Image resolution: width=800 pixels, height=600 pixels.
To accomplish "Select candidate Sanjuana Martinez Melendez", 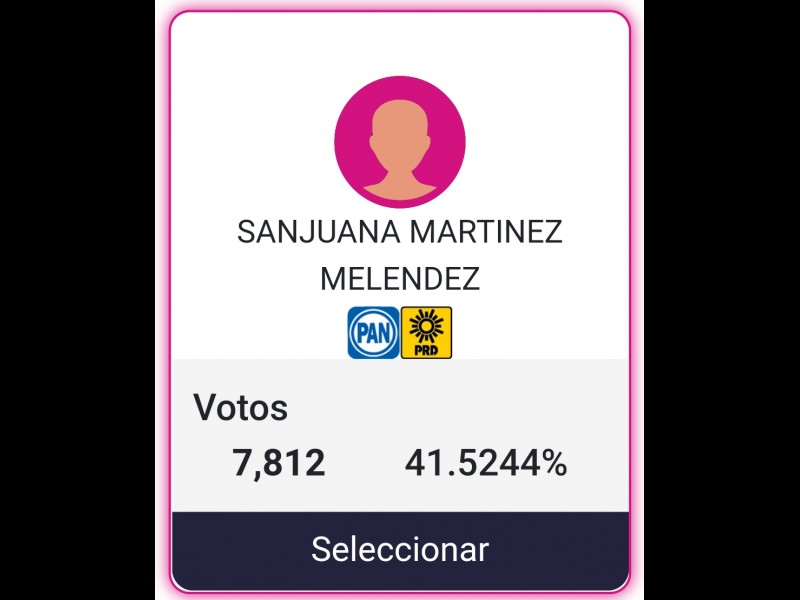I will coord(400,549).
